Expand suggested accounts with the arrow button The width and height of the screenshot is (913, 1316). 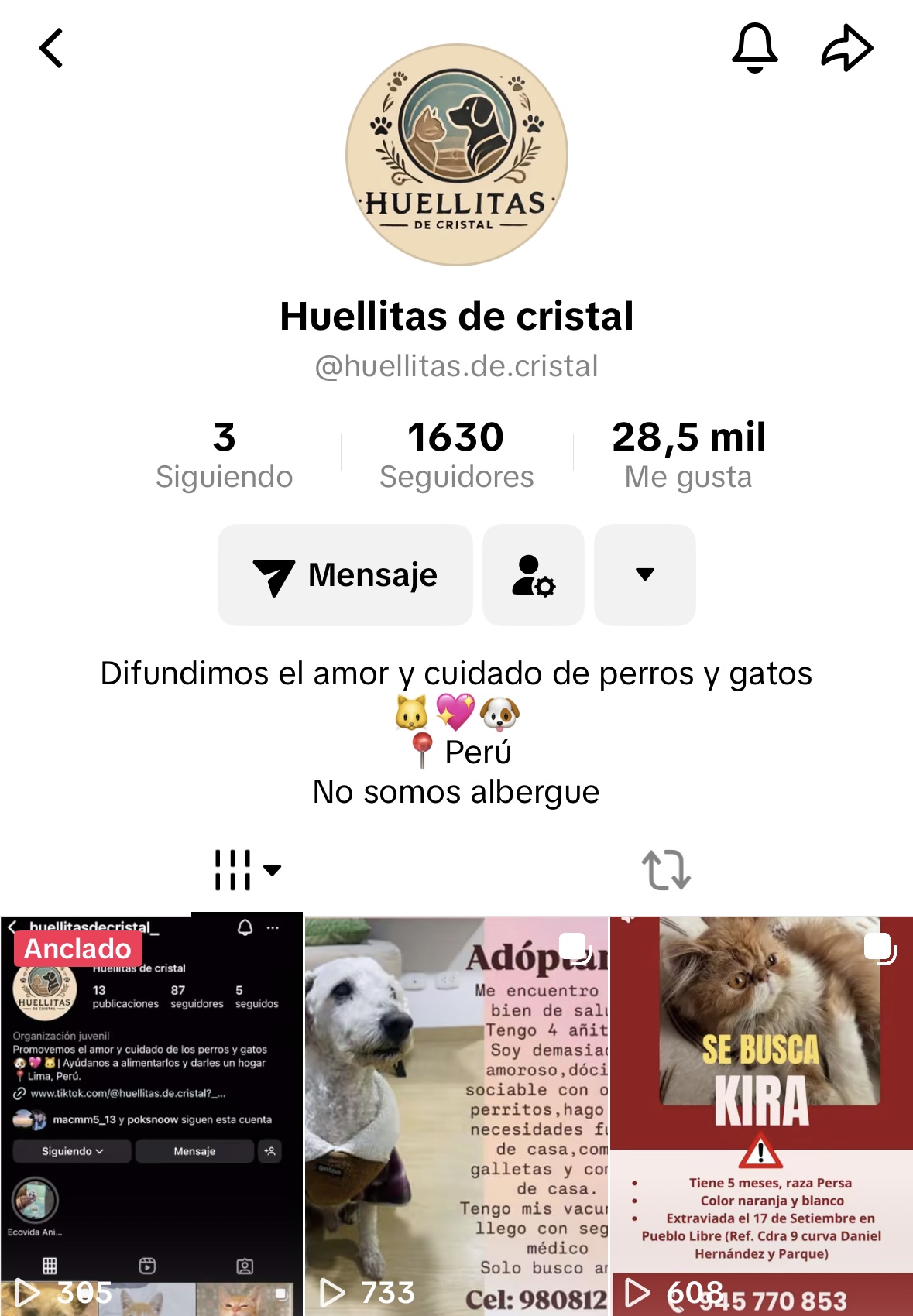tap(644, 575)
